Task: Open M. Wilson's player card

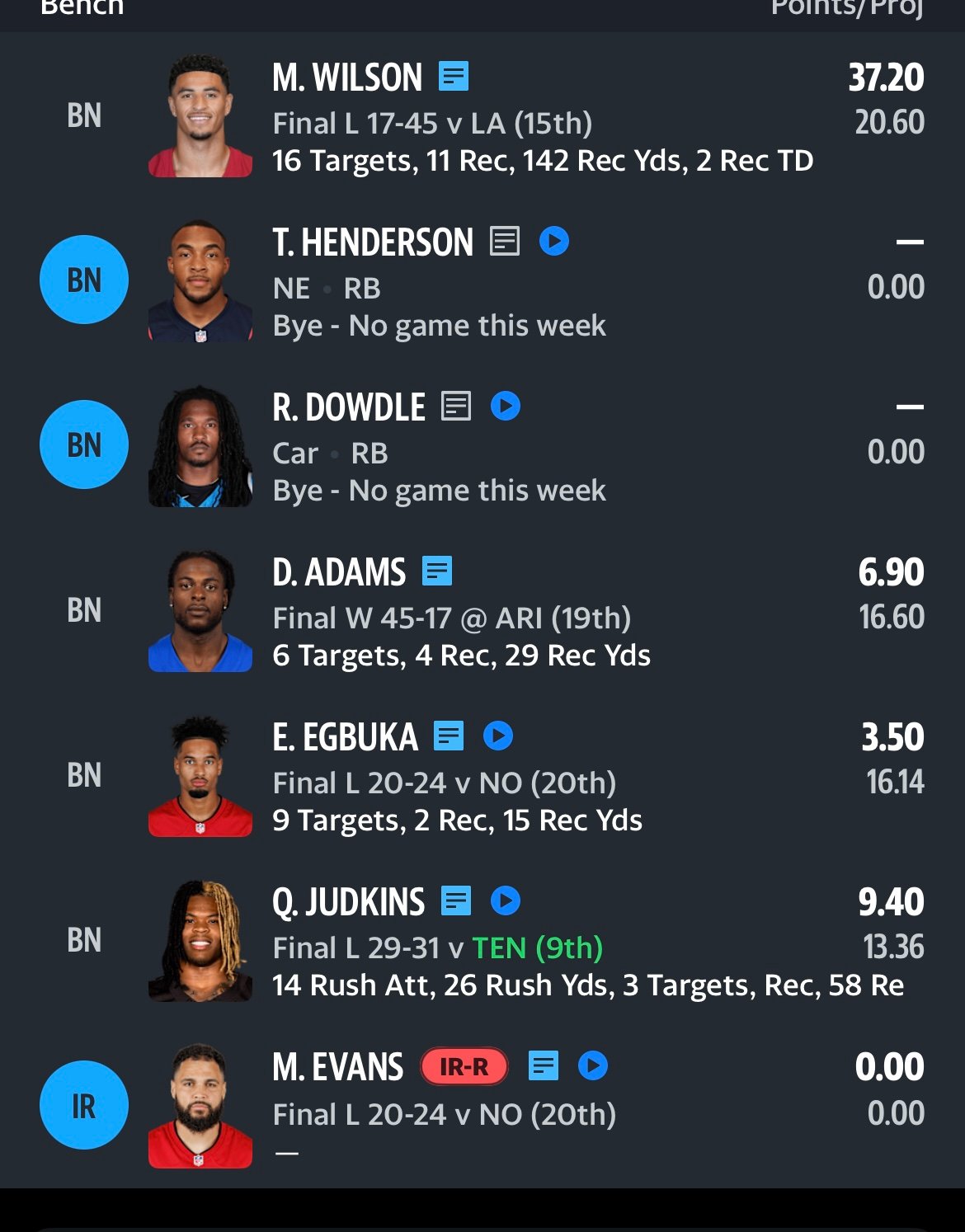Action: (x=346, y=78)
